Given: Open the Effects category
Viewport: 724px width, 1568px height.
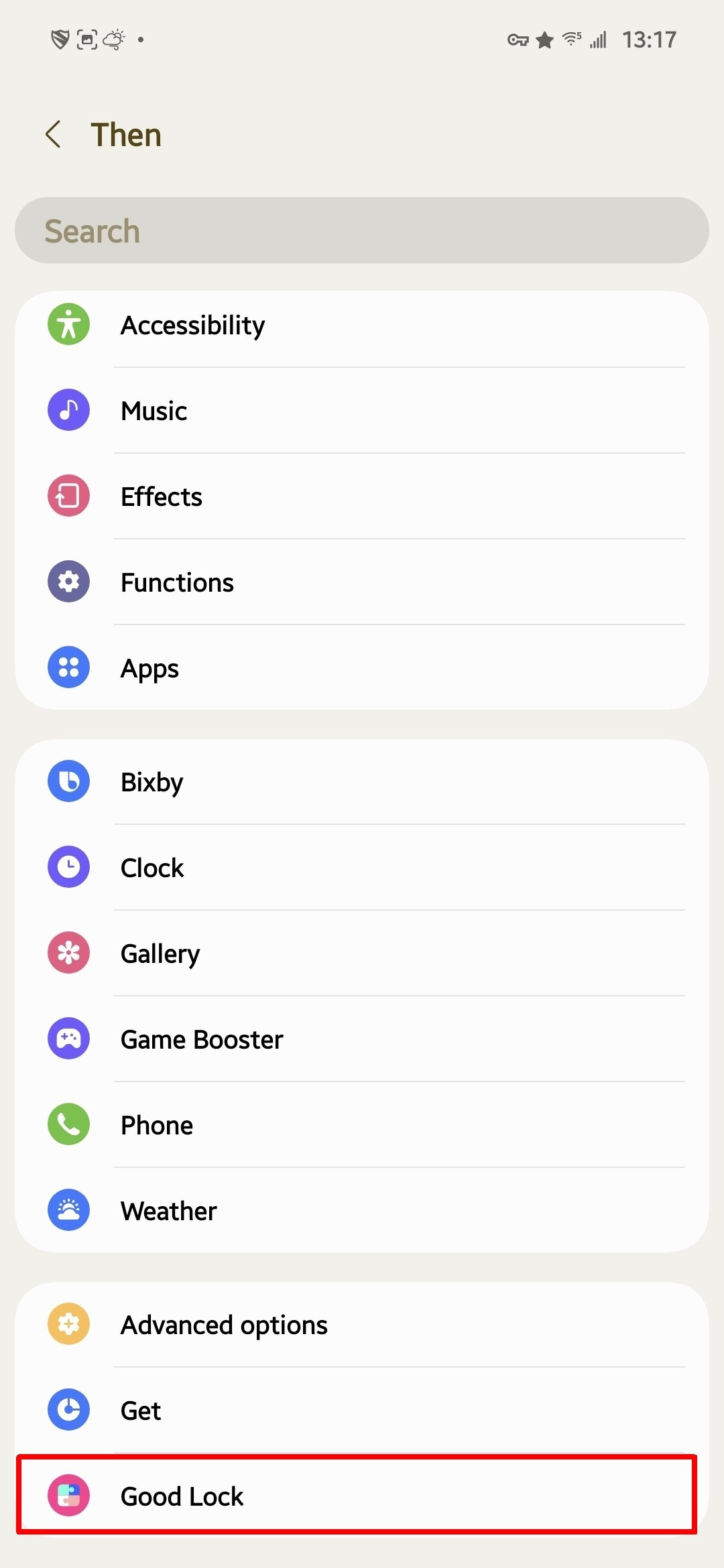Looking at the screenshot, I should (362, 497).
